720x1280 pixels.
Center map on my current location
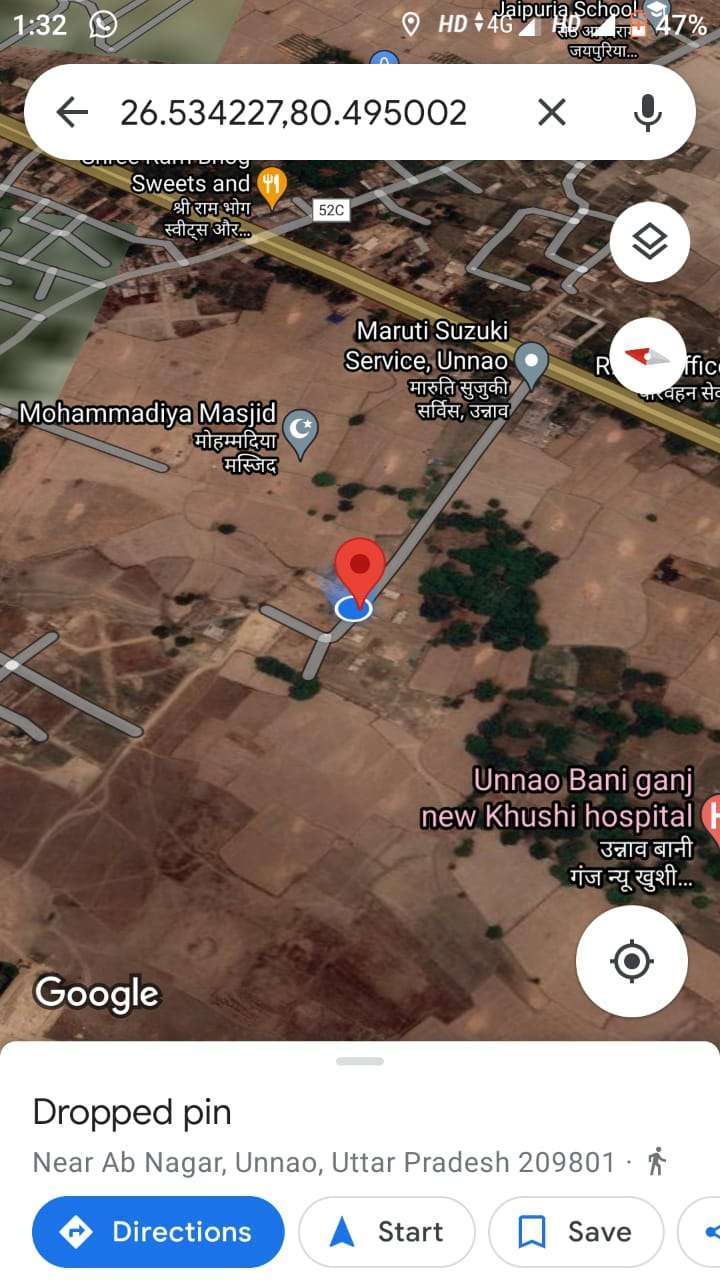(x=632, y=961)
